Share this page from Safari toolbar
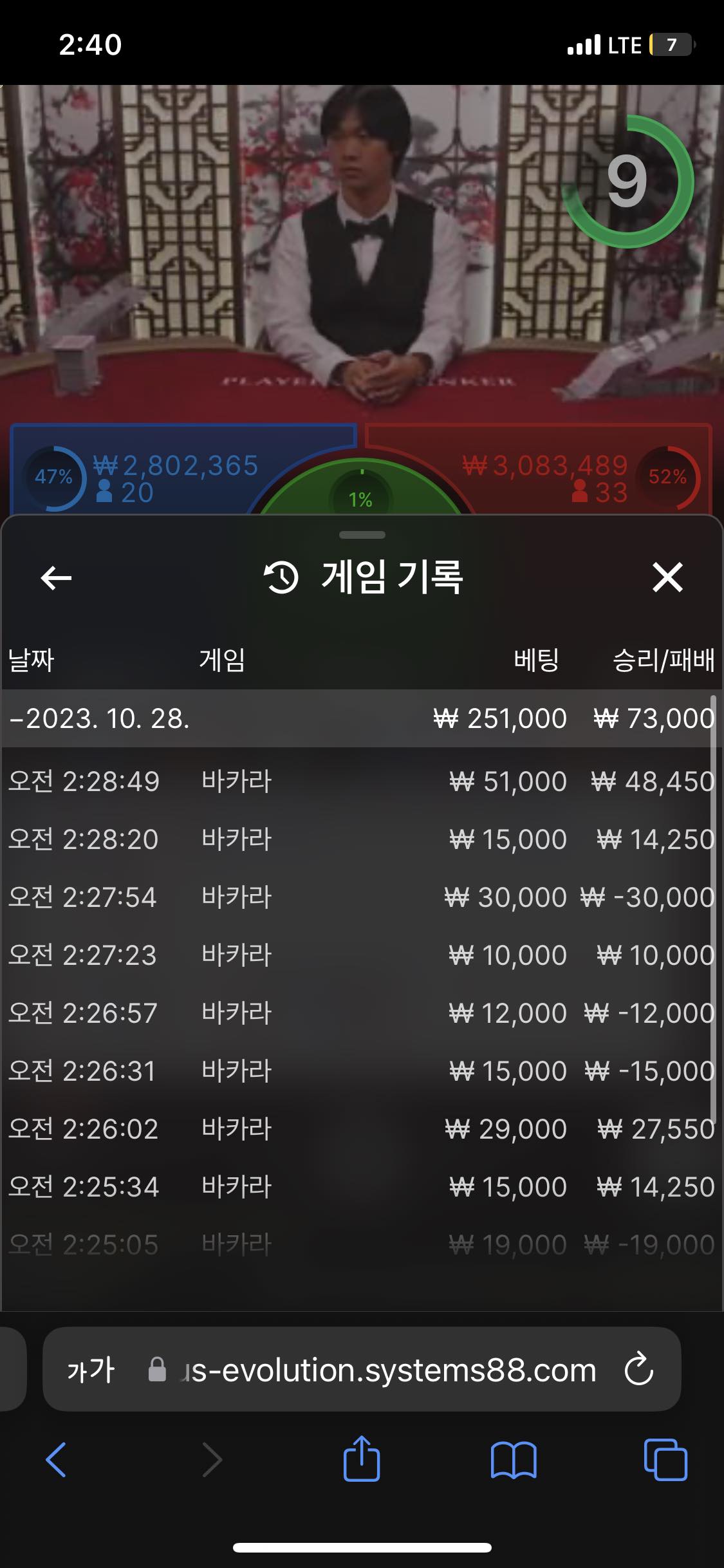 [362, 1458]
